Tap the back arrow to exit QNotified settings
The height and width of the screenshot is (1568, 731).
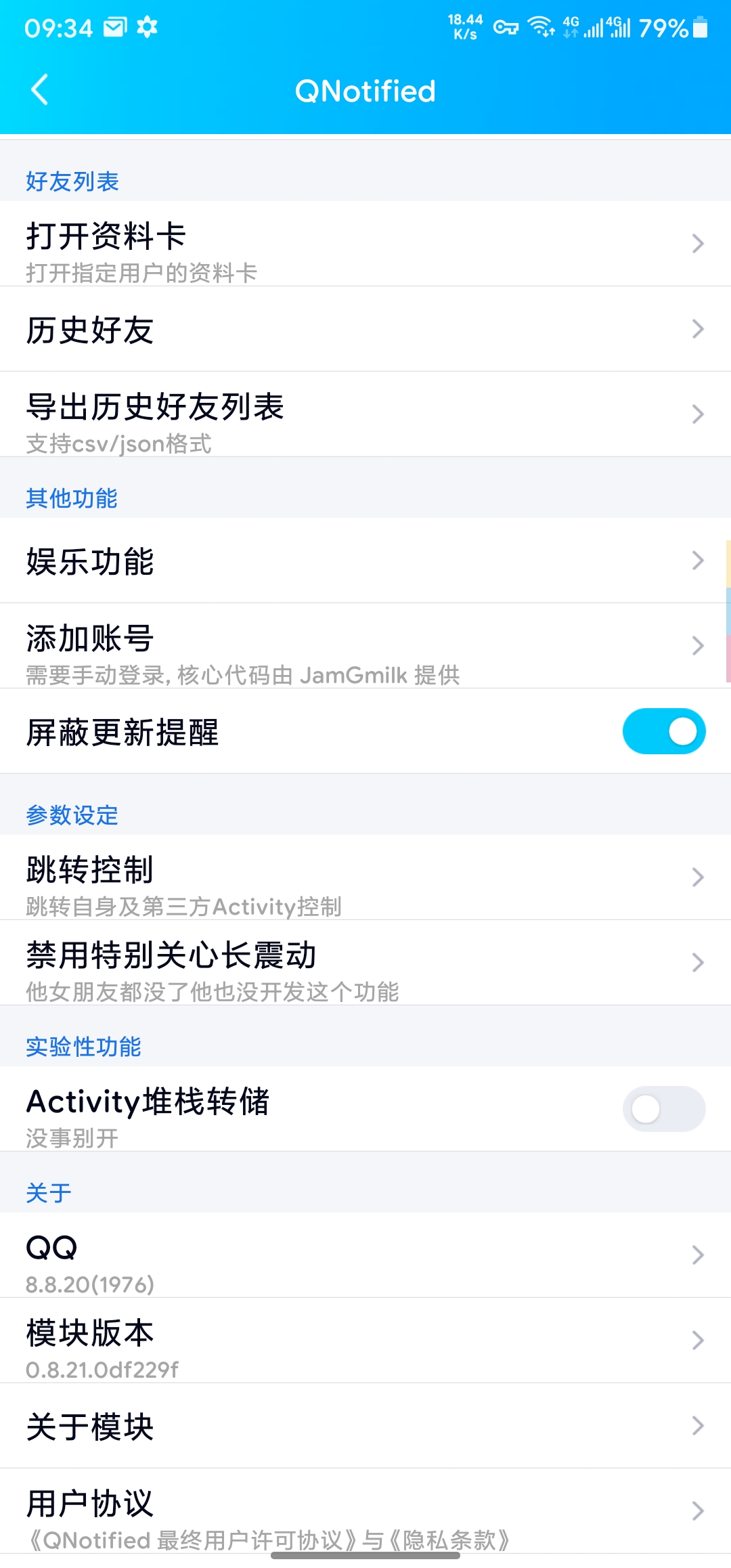click(39, 90)
